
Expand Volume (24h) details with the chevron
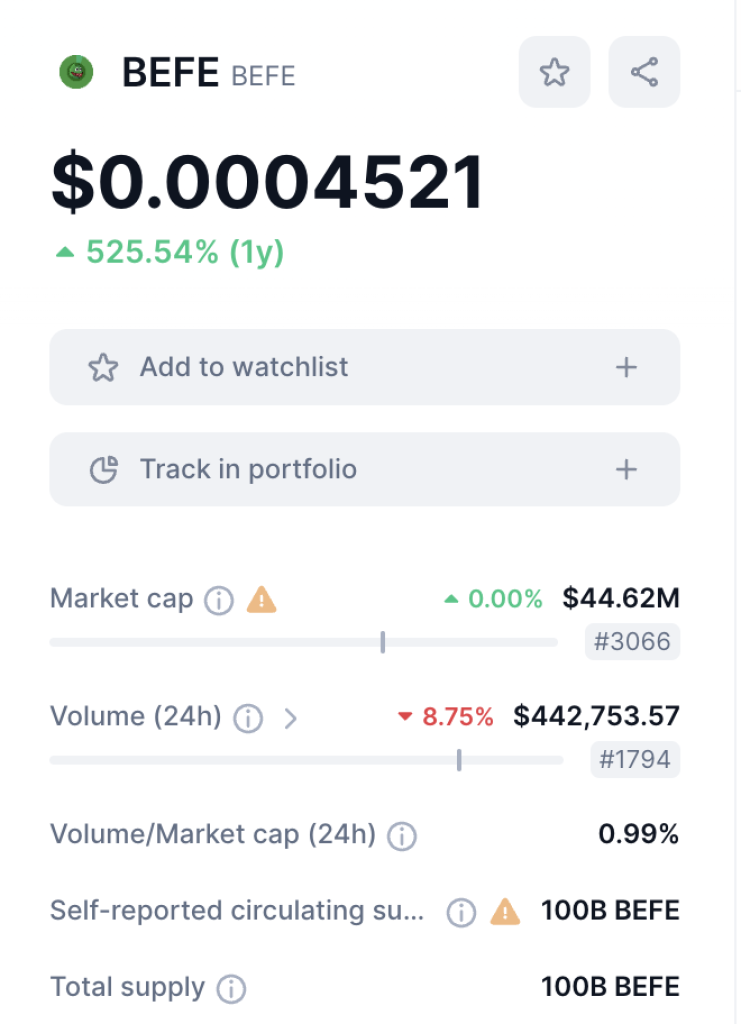(x=290, y=718)
